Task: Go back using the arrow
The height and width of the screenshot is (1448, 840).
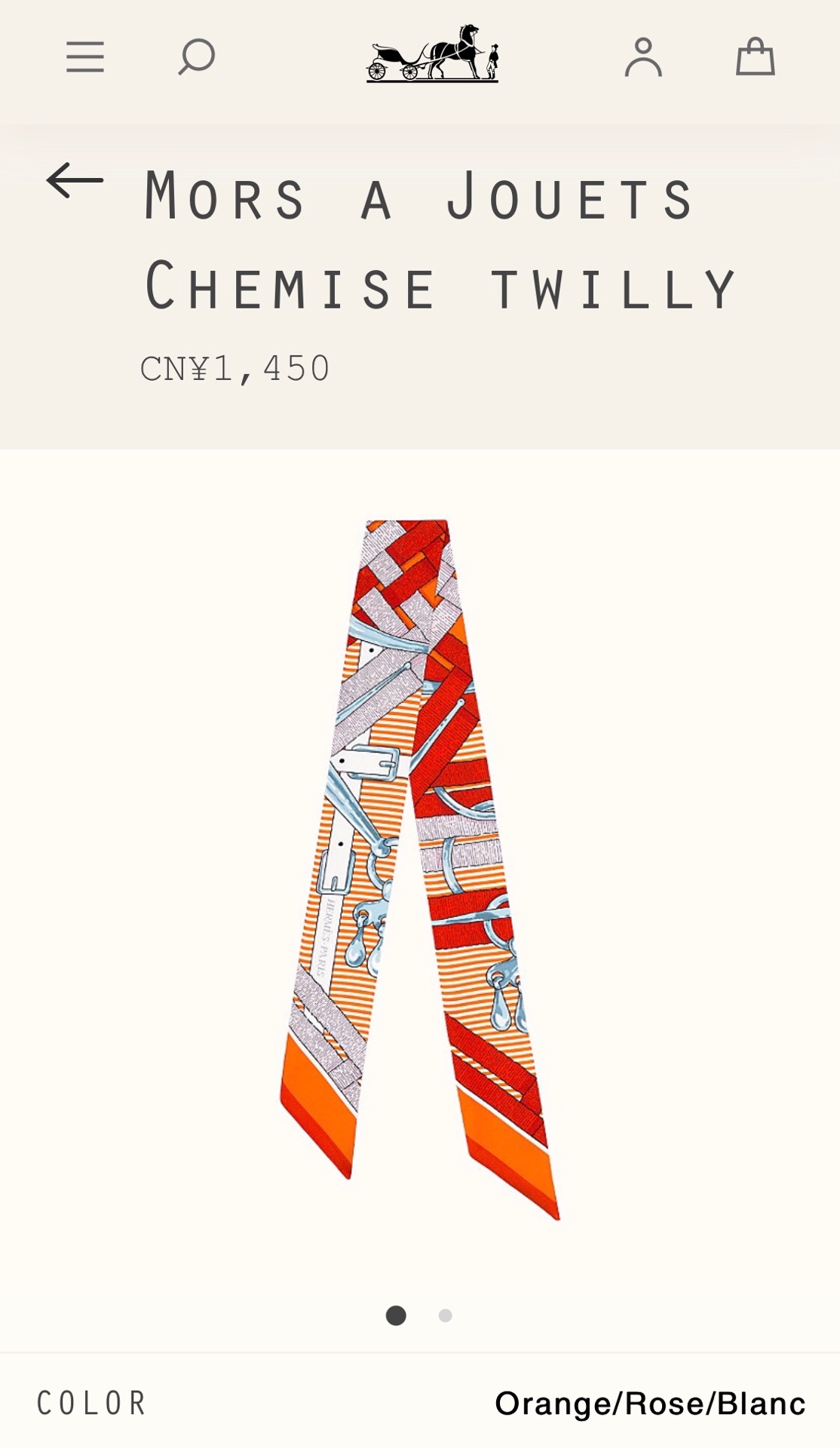Action: coord(75,181)
